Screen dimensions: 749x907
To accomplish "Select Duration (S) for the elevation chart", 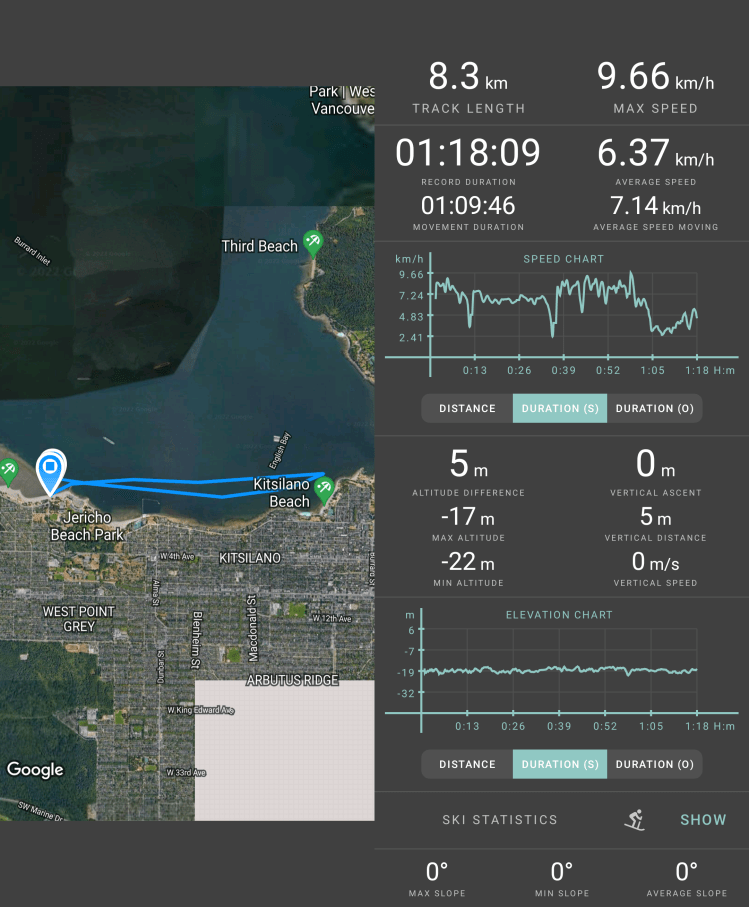I will click(559, 764).
